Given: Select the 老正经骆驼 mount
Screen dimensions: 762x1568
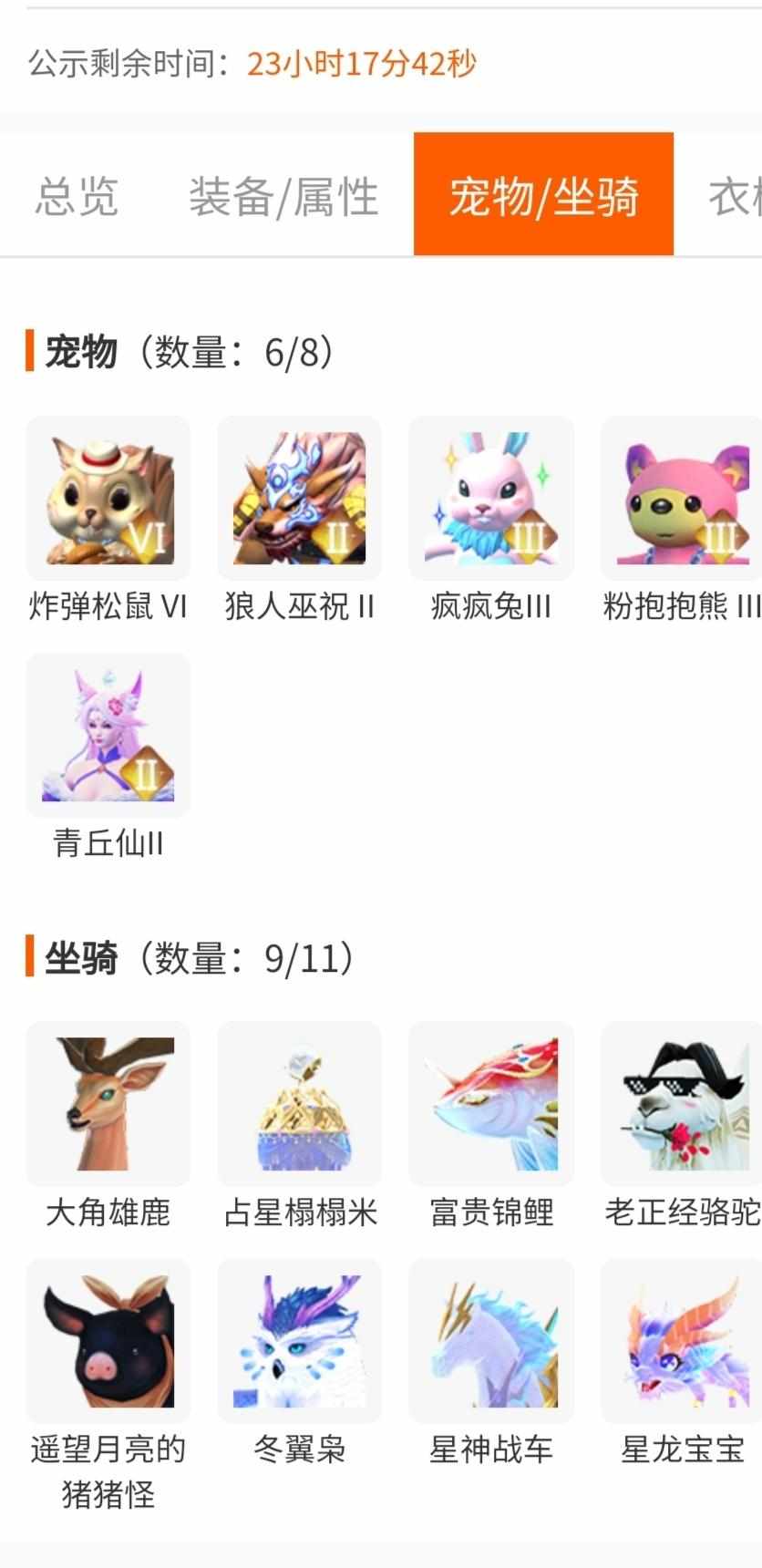Looking at the screenshot, I should click(x=681, y=1104).
